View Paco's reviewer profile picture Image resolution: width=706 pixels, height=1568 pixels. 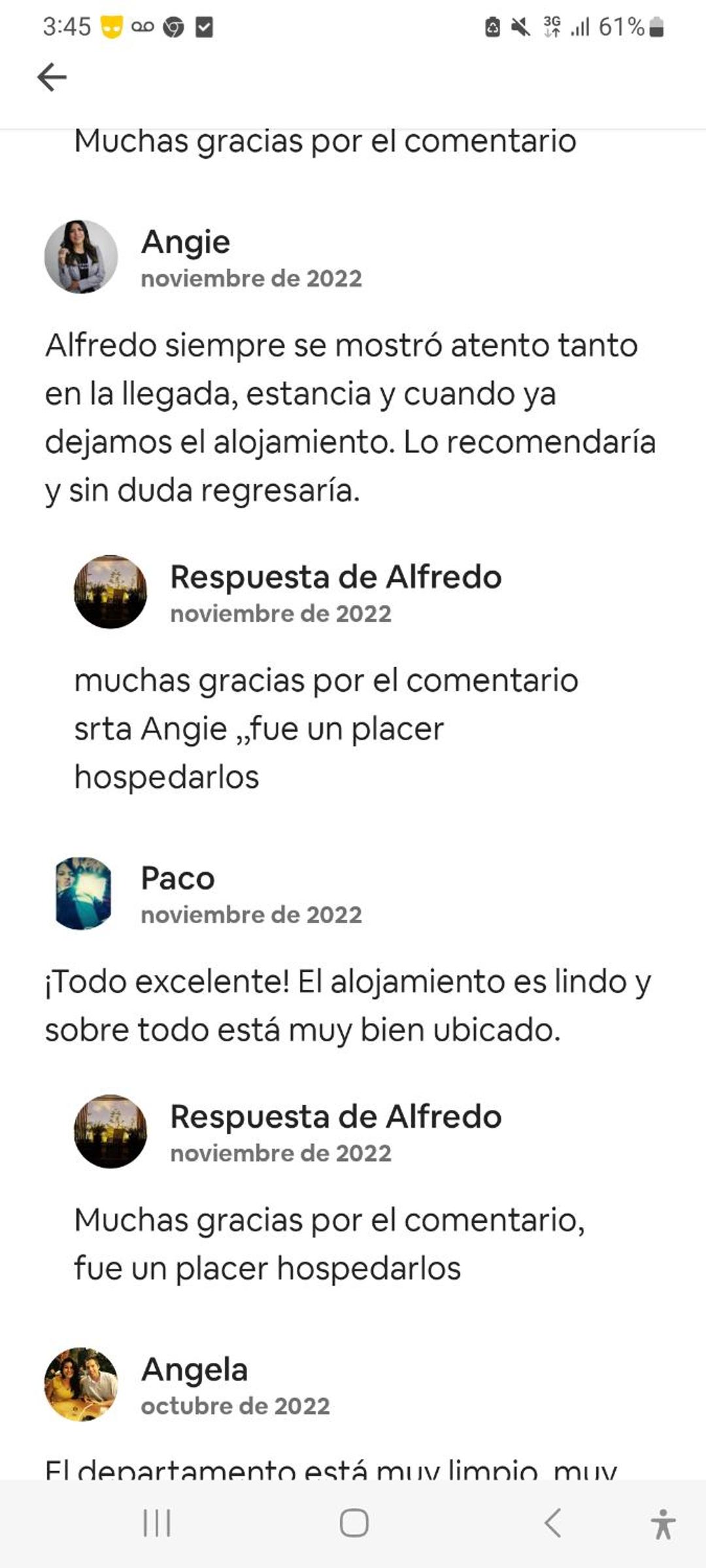pyautogui.click(x=82, y=893)
